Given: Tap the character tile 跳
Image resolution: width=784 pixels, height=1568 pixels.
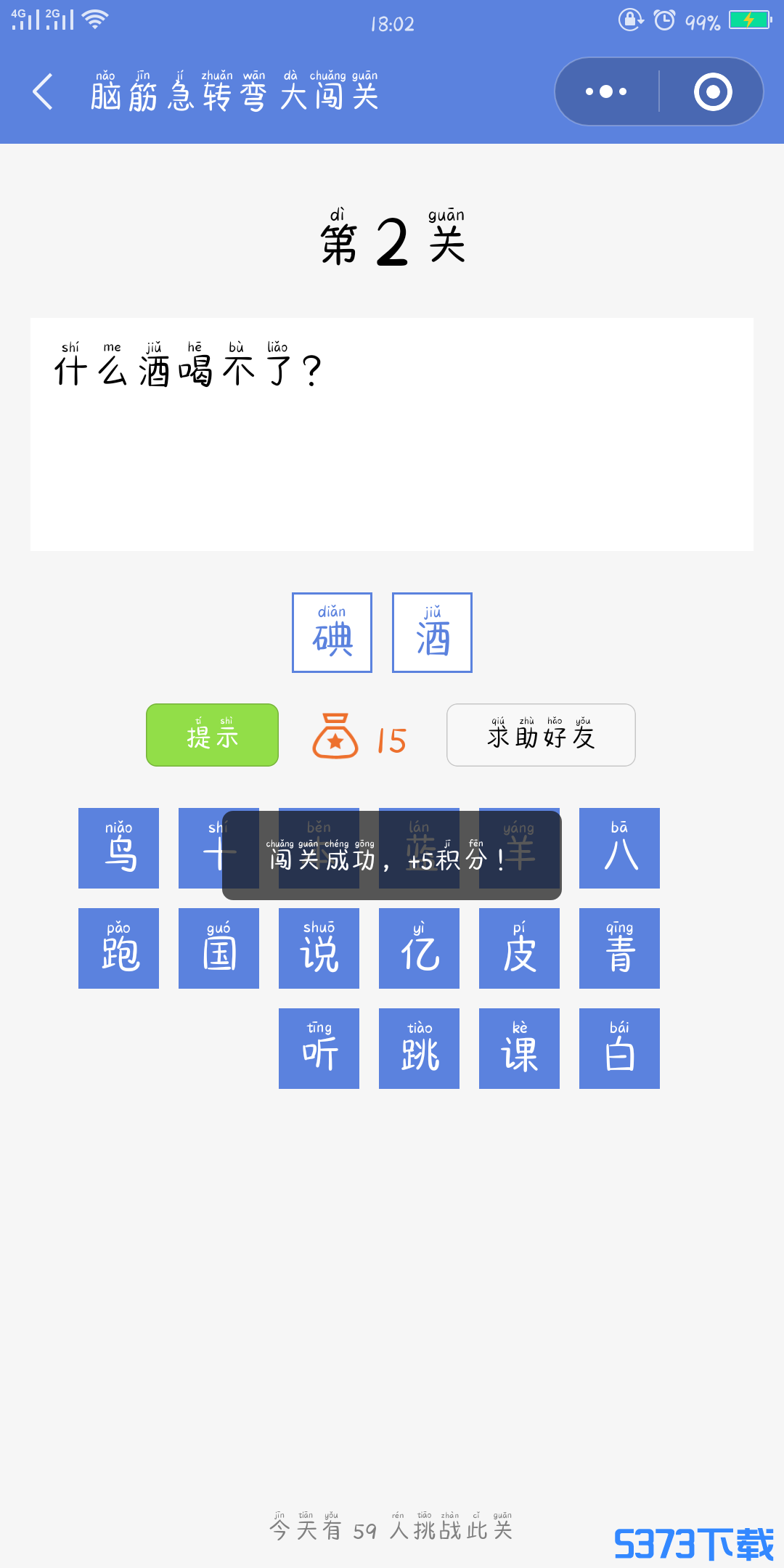Looking at the screenshot, I should (419, 1048).
